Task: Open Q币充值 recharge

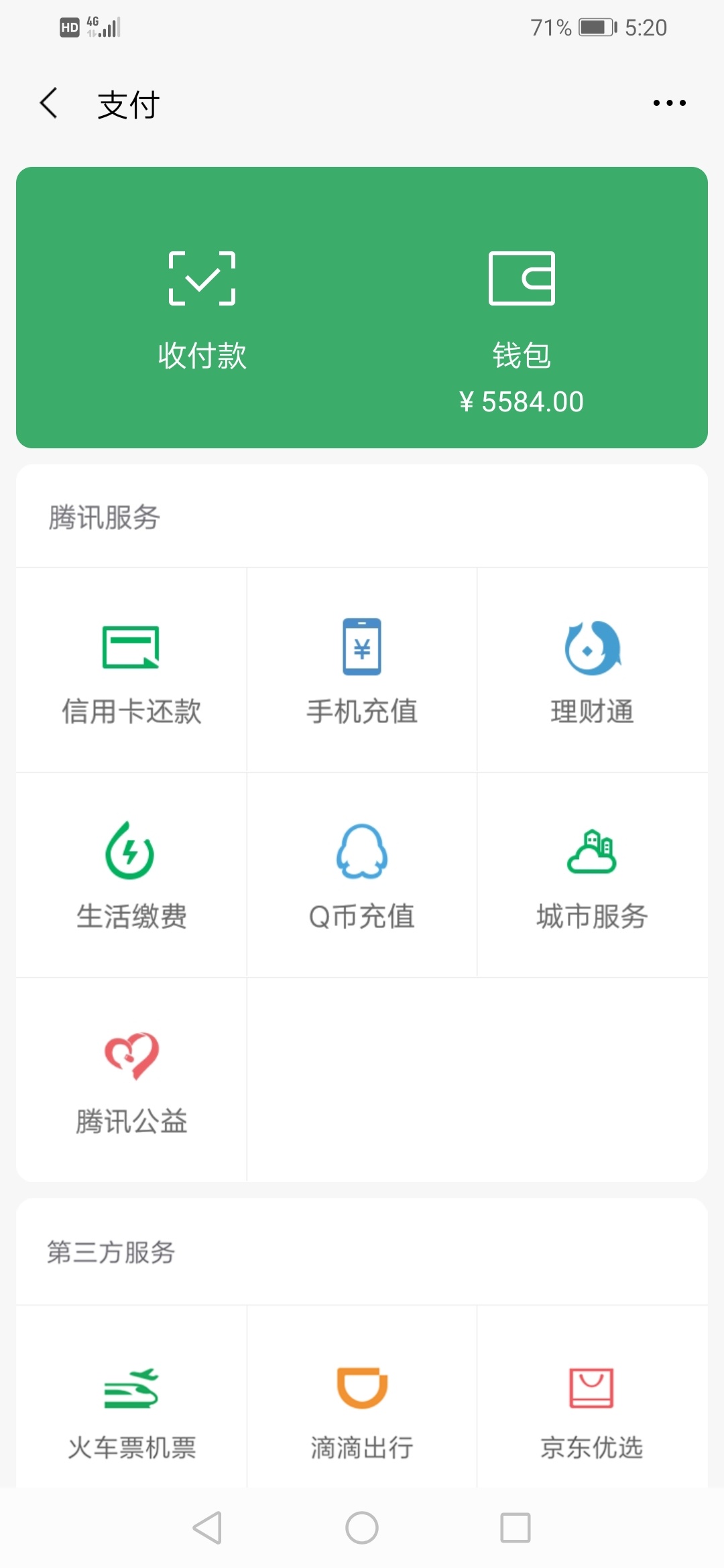Action: click(x=362, y=875)
